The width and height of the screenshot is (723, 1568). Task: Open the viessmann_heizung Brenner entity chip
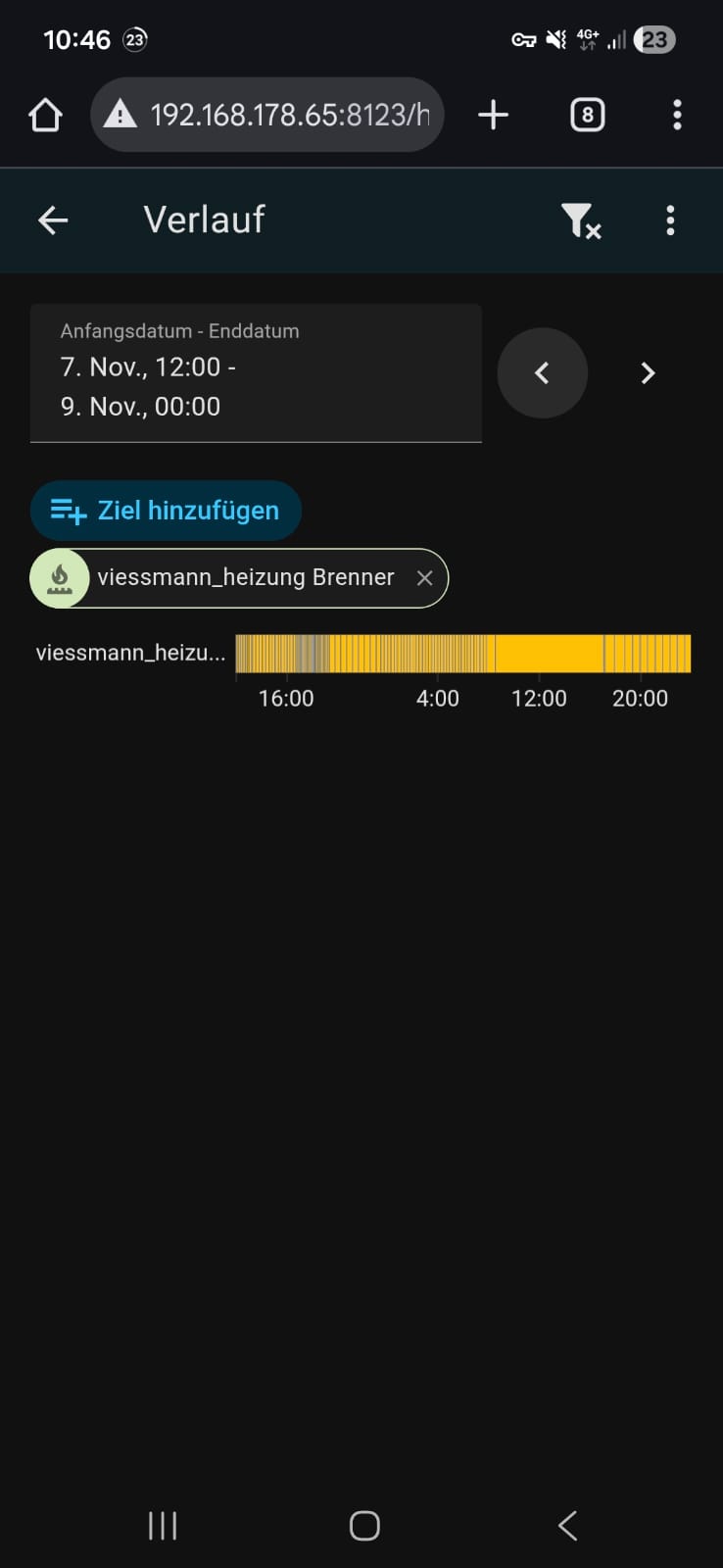click(245, 578)
